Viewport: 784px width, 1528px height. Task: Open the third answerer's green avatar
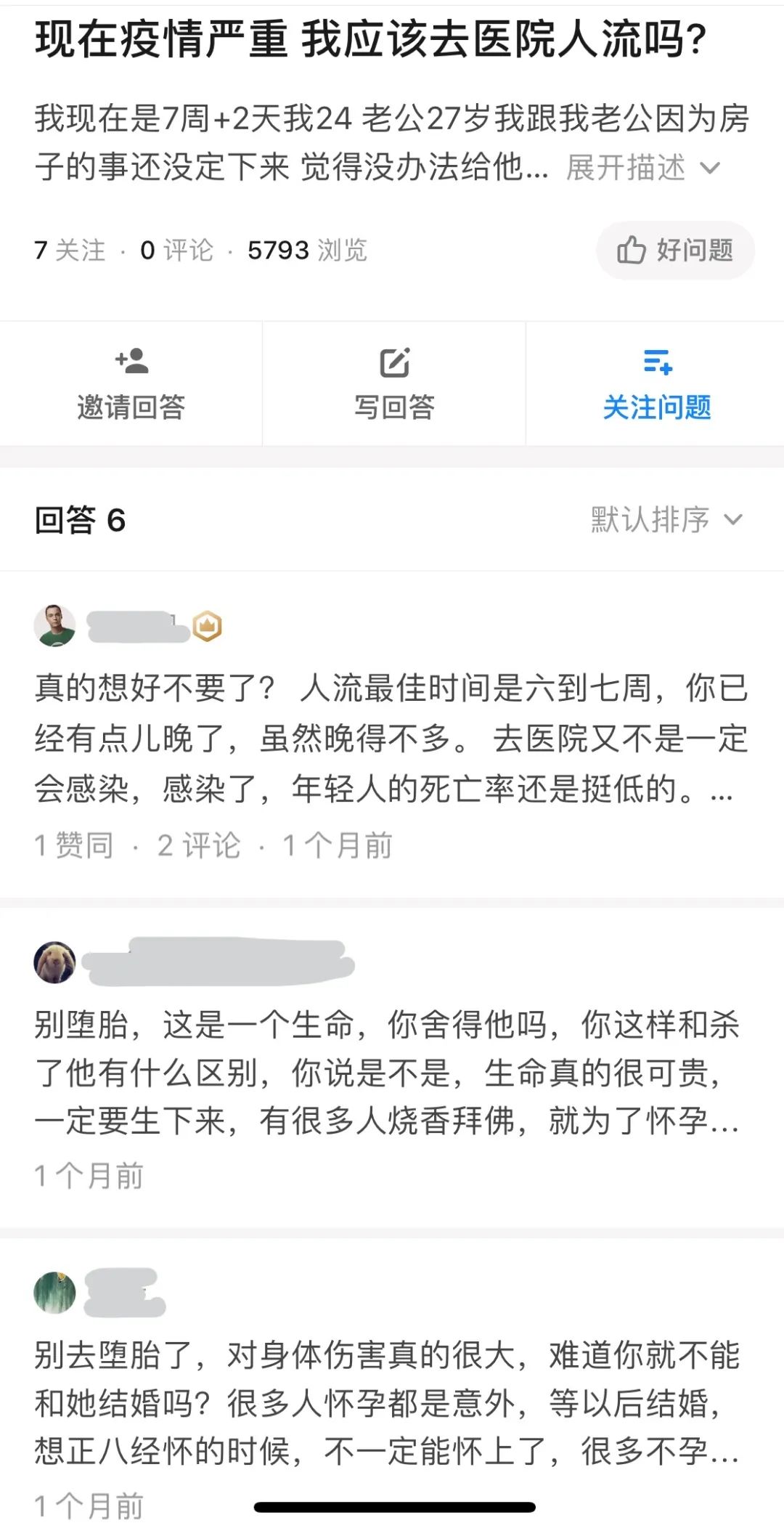(x=55, y=1293)
